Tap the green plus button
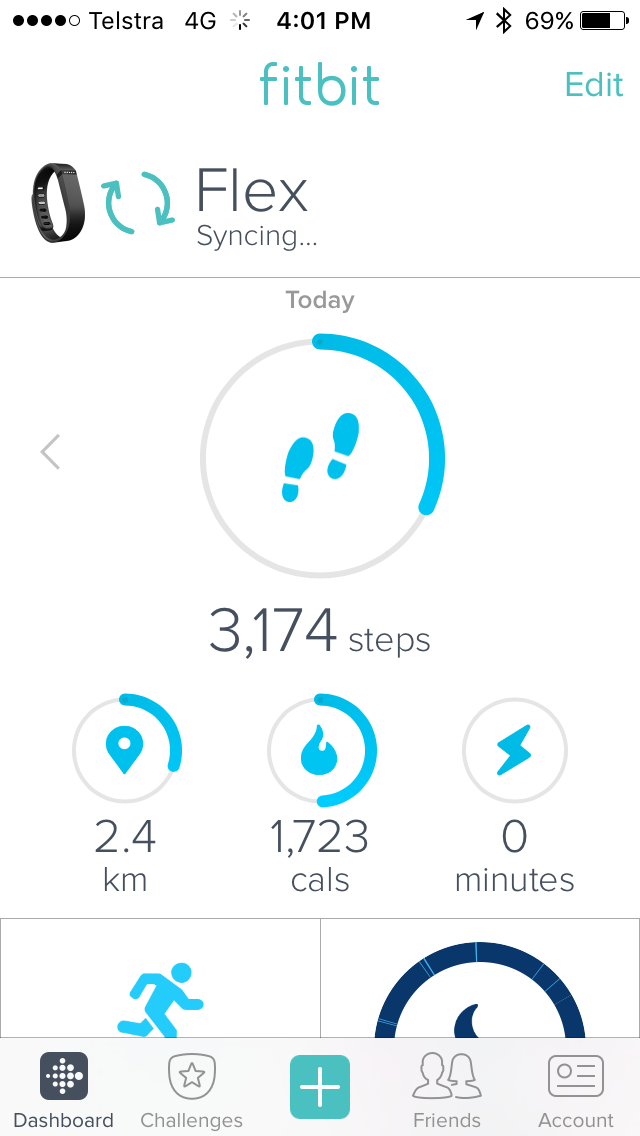Viewport: 640px width, 1136px height. [320, 1087]
